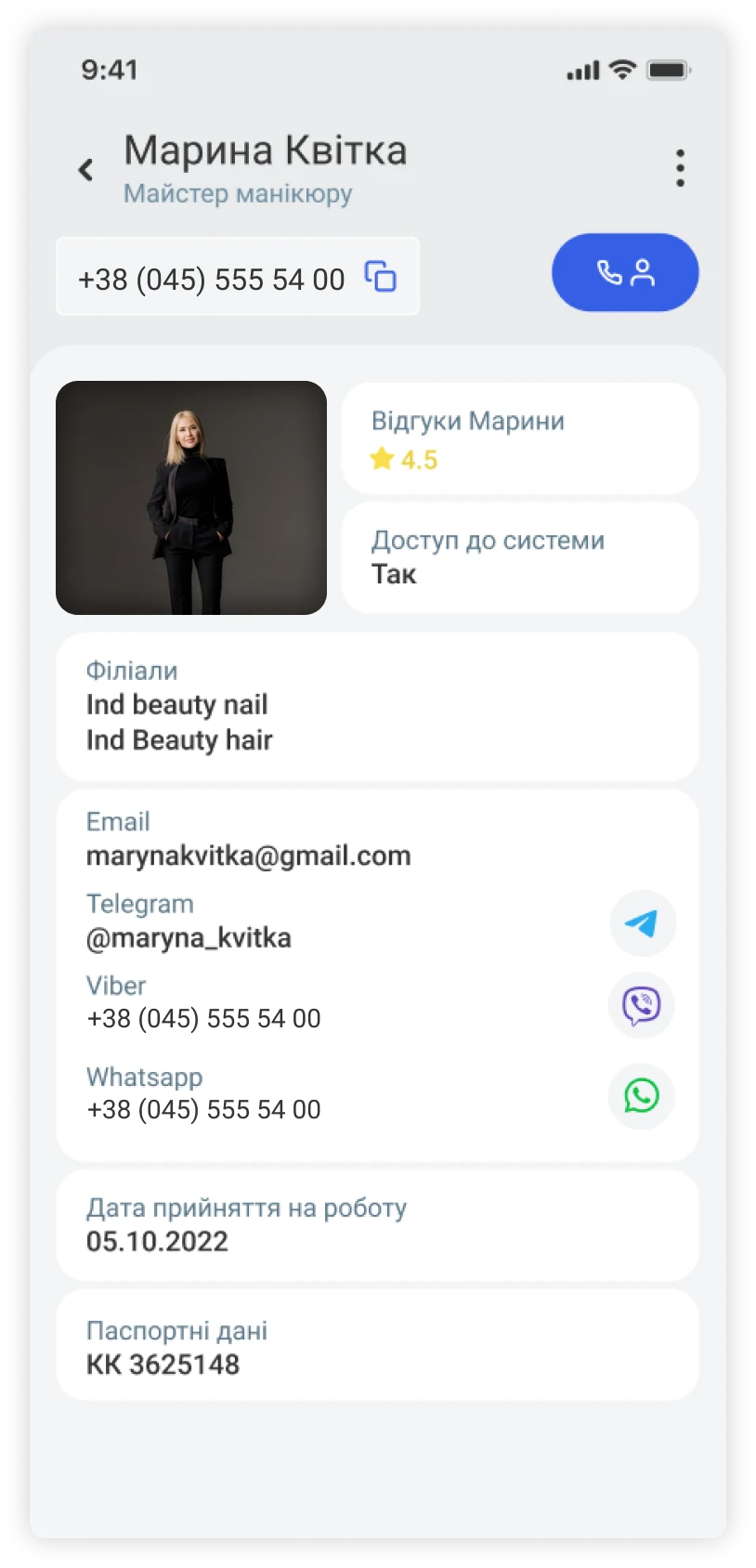Image resolution: width=756 pixels, height=1568 pixels.
Task: Go back using the back arrow
Action: [86, 169]
